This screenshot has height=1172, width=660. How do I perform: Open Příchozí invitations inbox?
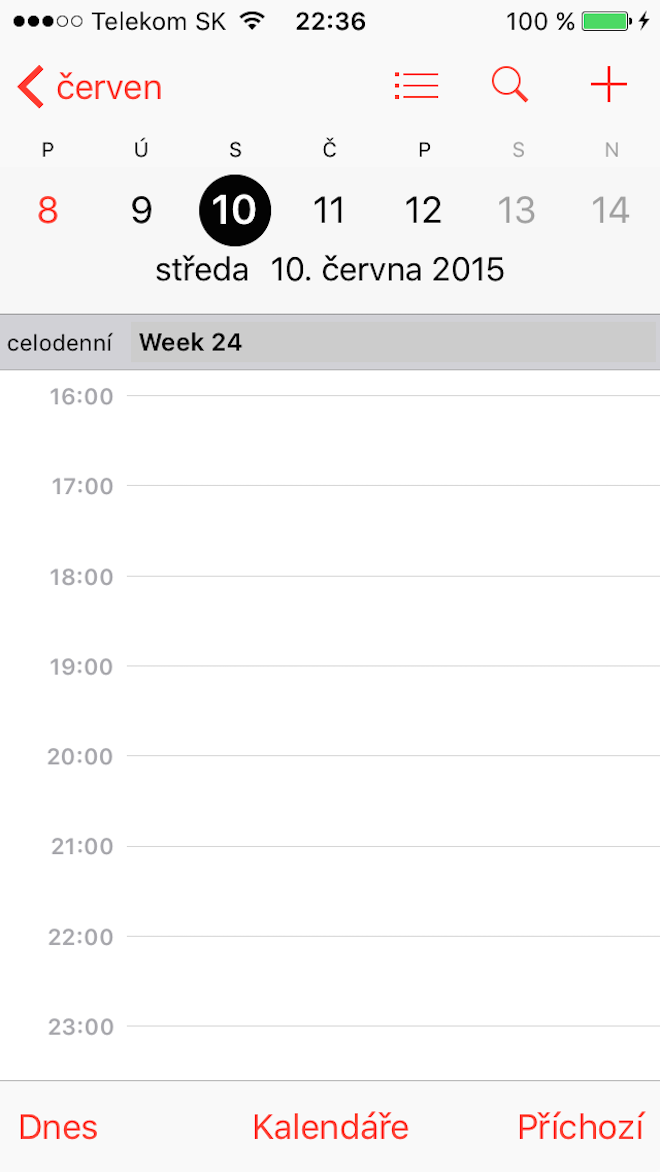point(580,1127)
